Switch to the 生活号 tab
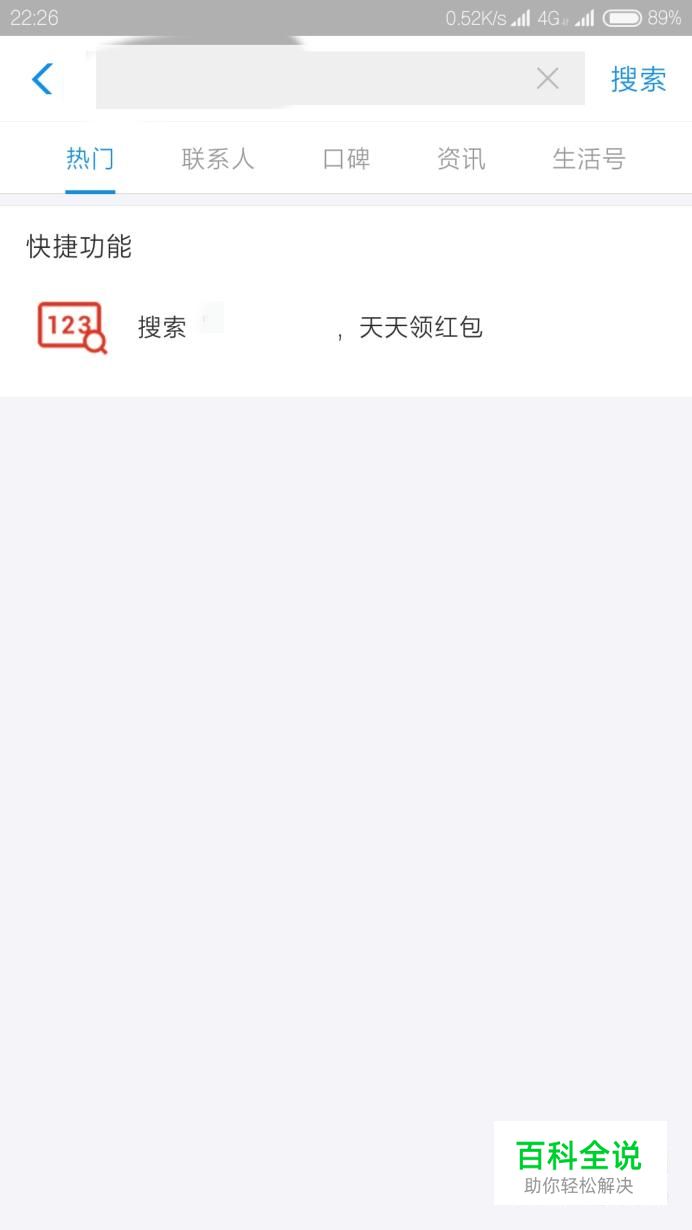This screenshot has width=692, height=1230. coord(589,158)
